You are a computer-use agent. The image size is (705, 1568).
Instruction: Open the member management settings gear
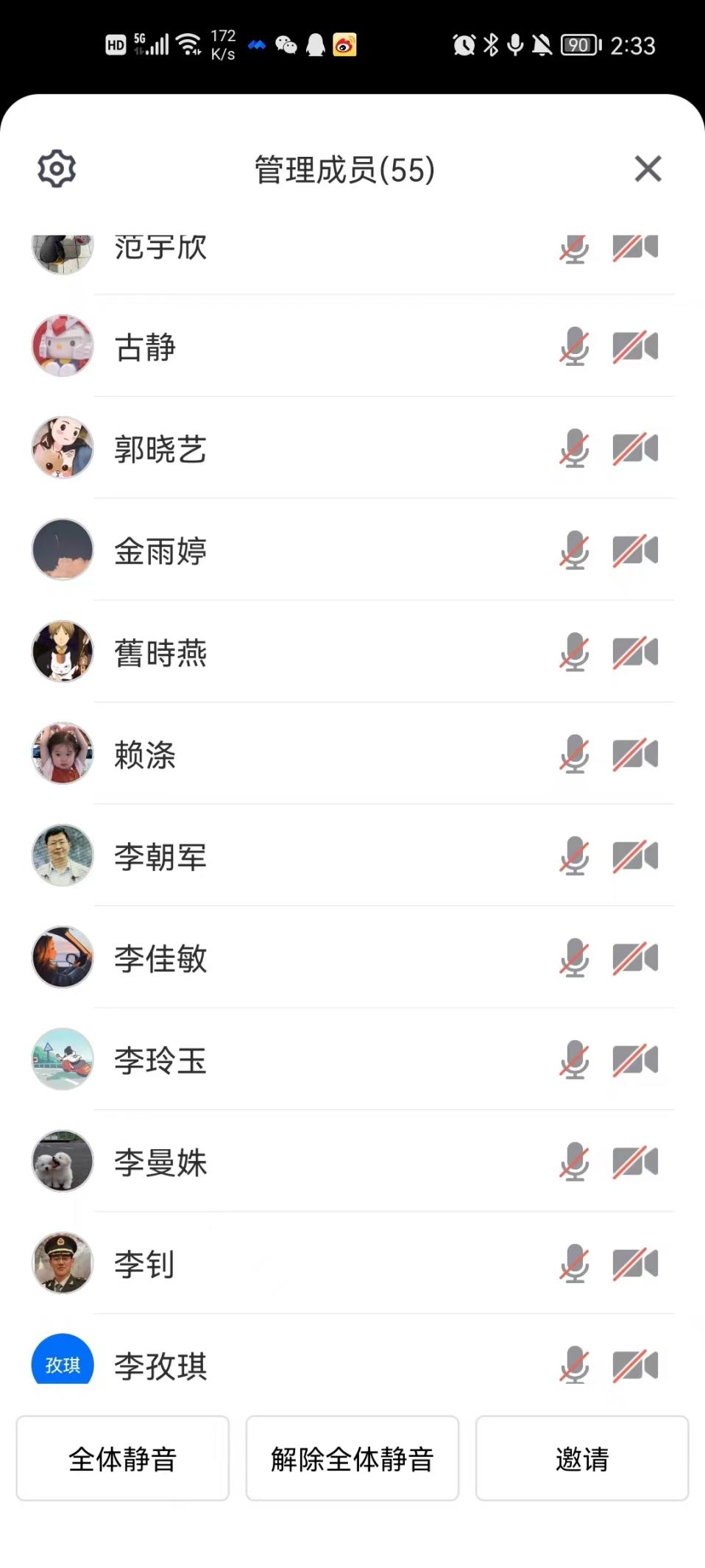click(57, 169)
